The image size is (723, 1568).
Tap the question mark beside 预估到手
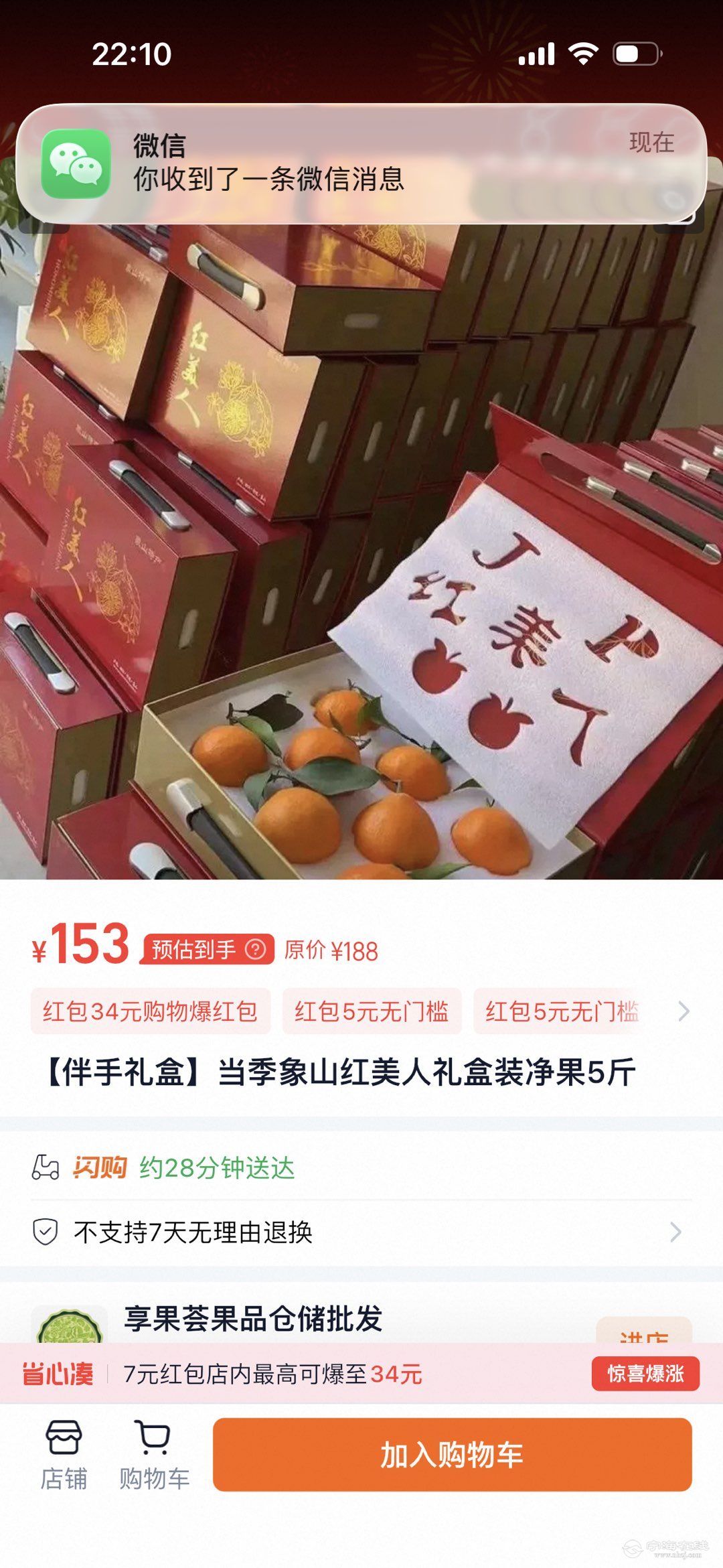(x=256, y=949)
